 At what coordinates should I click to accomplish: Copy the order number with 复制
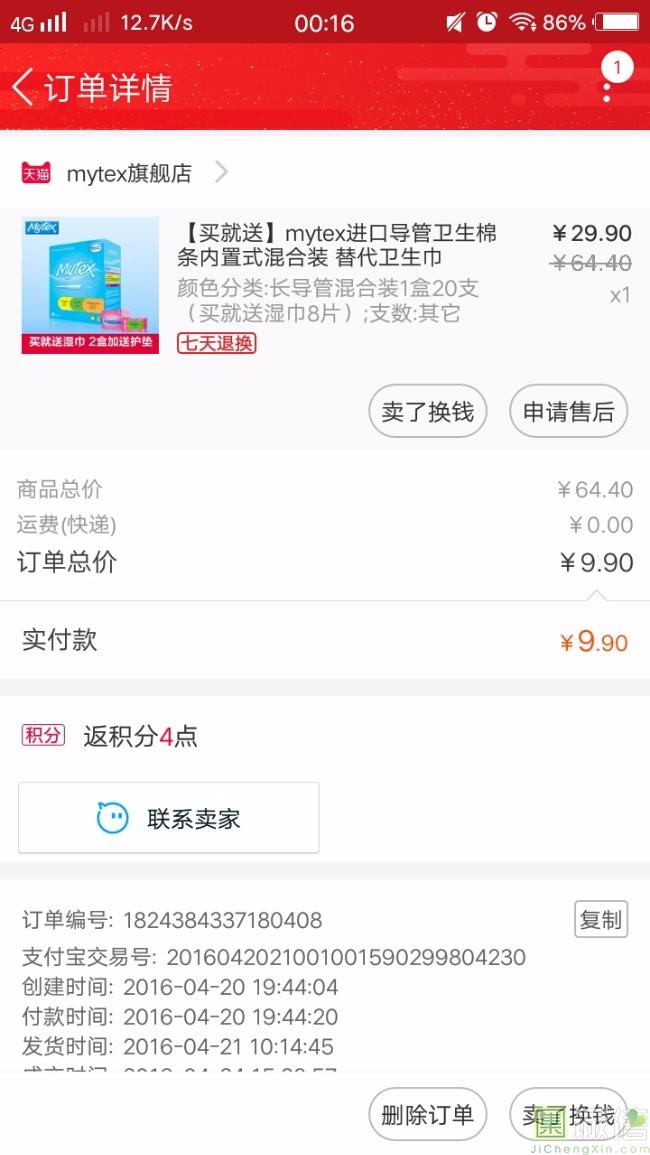(601, 919)
